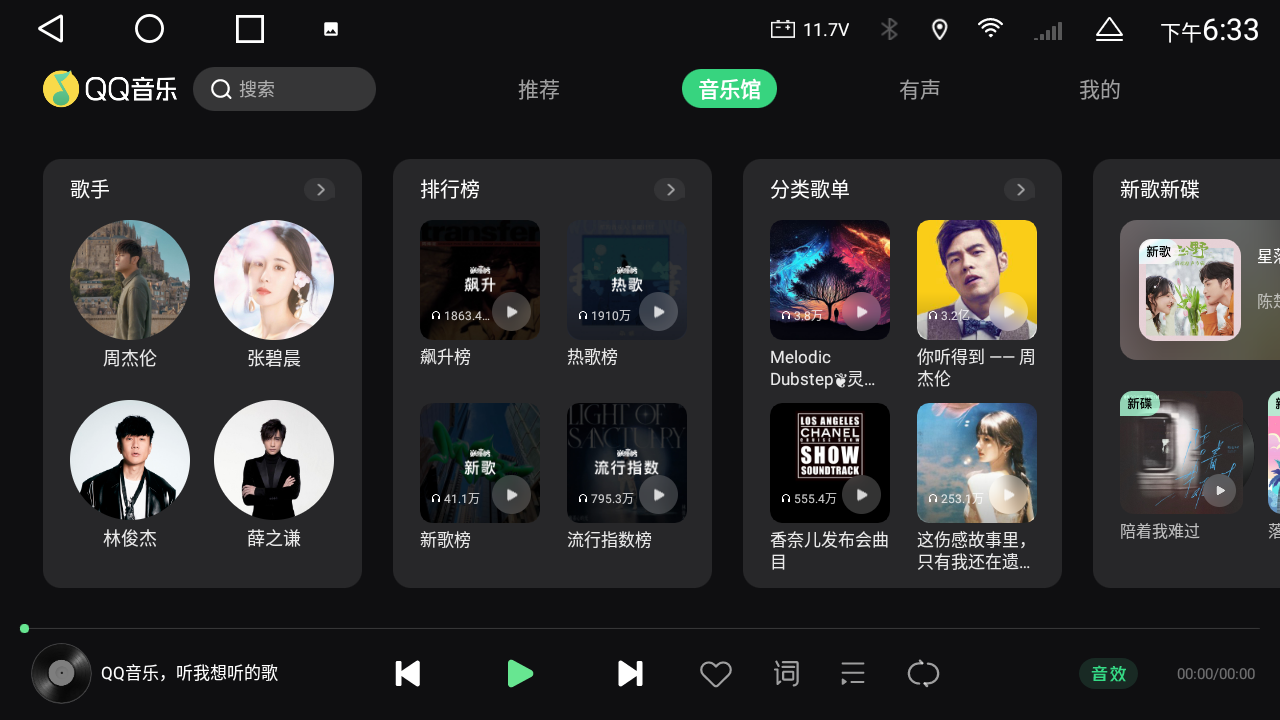Open singer 薛之谦
1280x720 pixels.
point(274,460)
